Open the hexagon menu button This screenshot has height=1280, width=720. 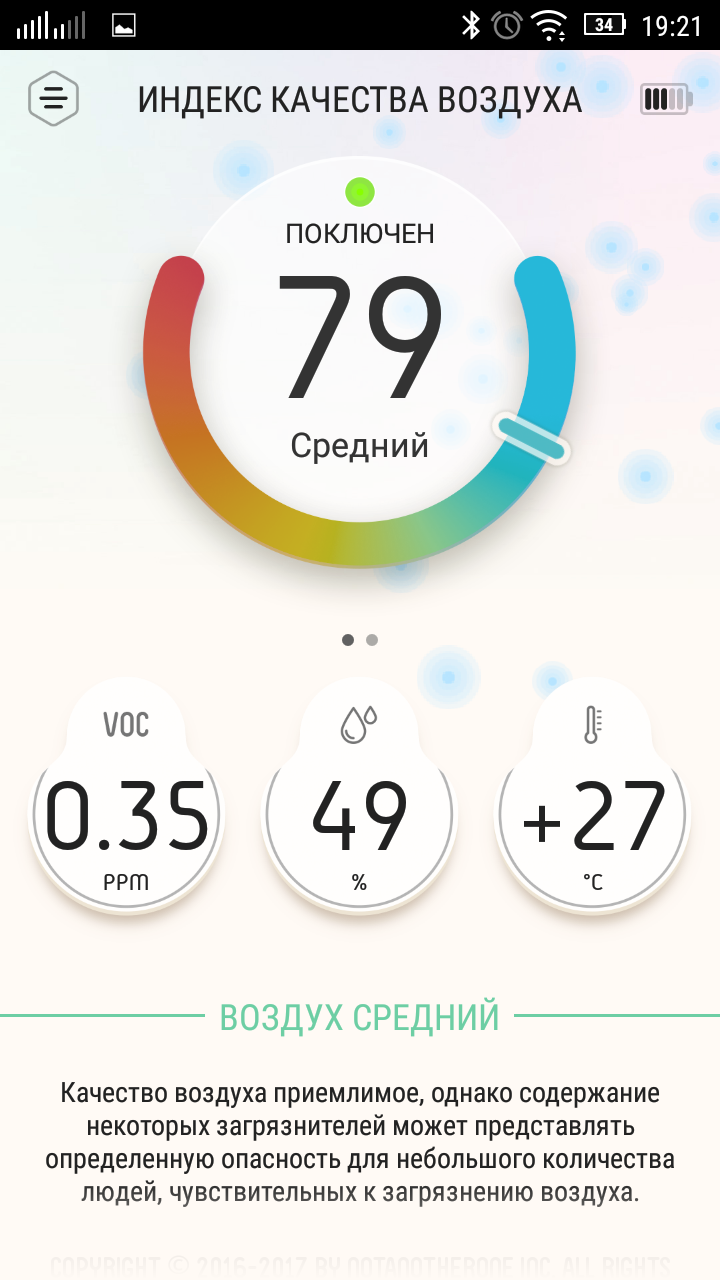click(53, 98)
